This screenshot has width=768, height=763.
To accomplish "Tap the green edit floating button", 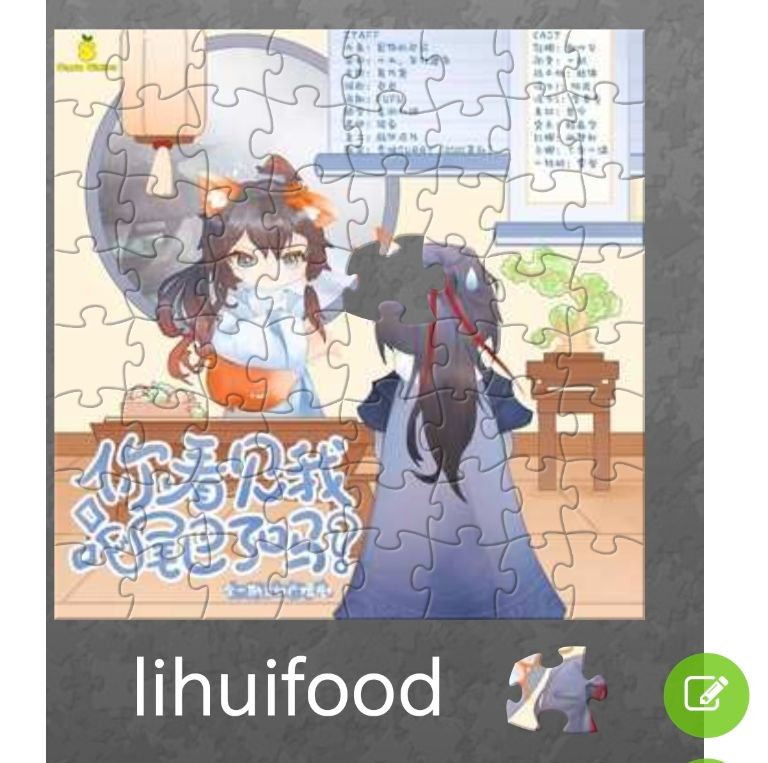I will click(x=706, y=694).
